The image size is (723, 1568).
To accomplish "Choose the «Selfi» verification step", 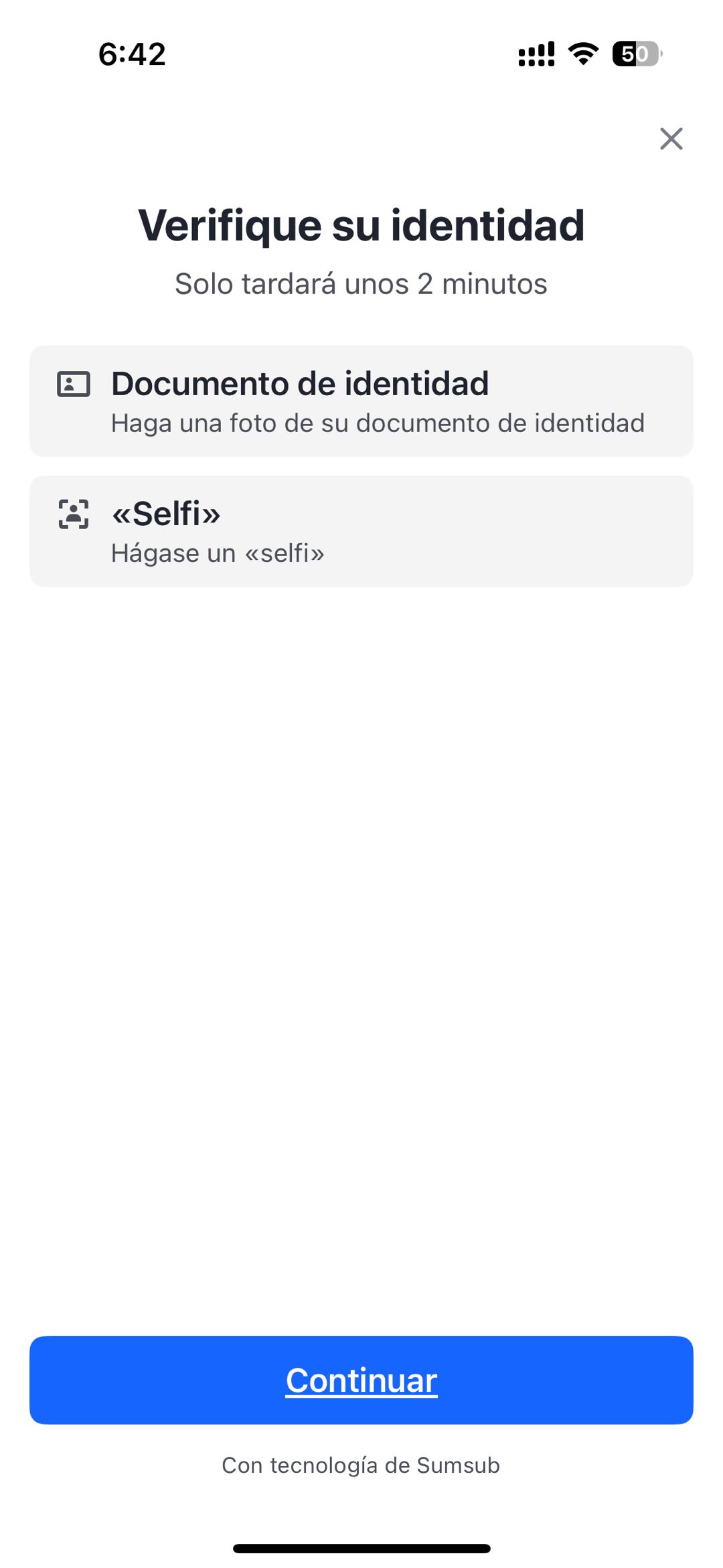I will click(361, 531).
